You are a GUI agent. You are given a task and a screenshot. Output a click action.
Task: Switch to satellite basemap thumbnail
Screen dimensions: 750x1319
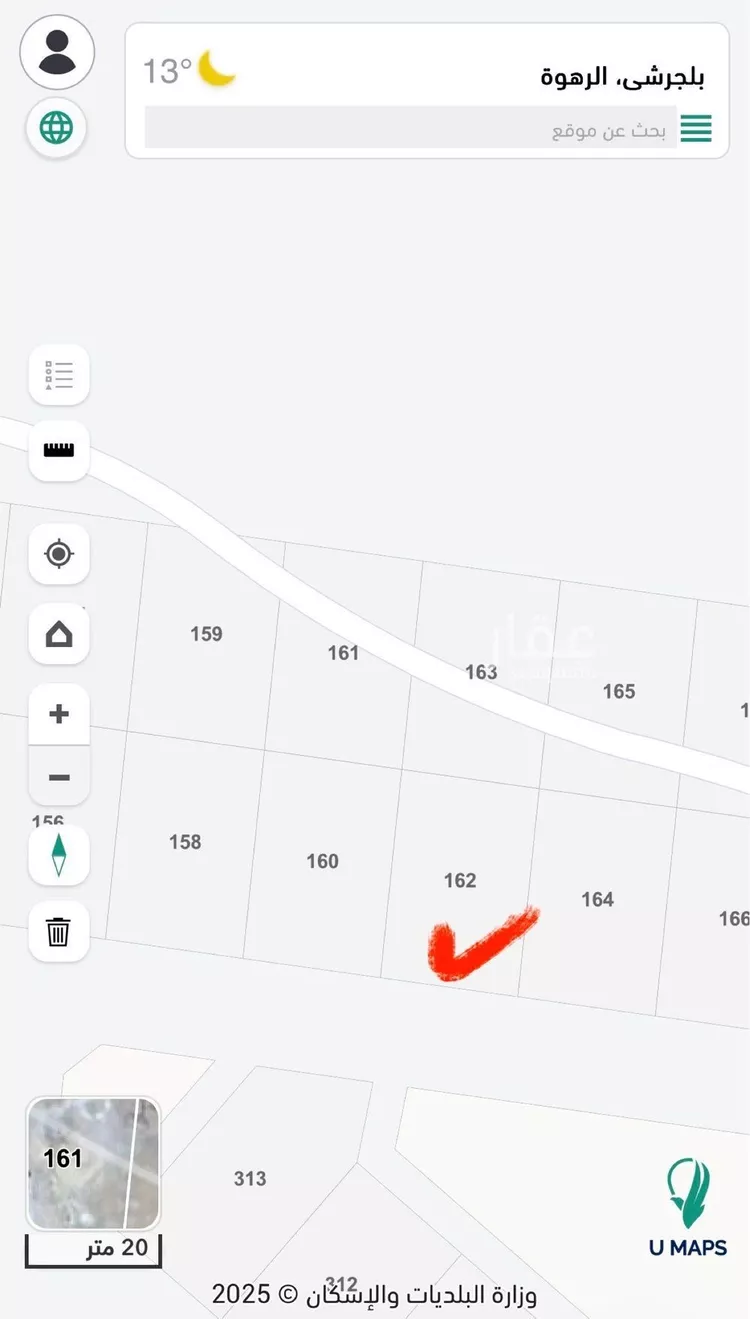pyautogui.click(x=93, y=1163)
